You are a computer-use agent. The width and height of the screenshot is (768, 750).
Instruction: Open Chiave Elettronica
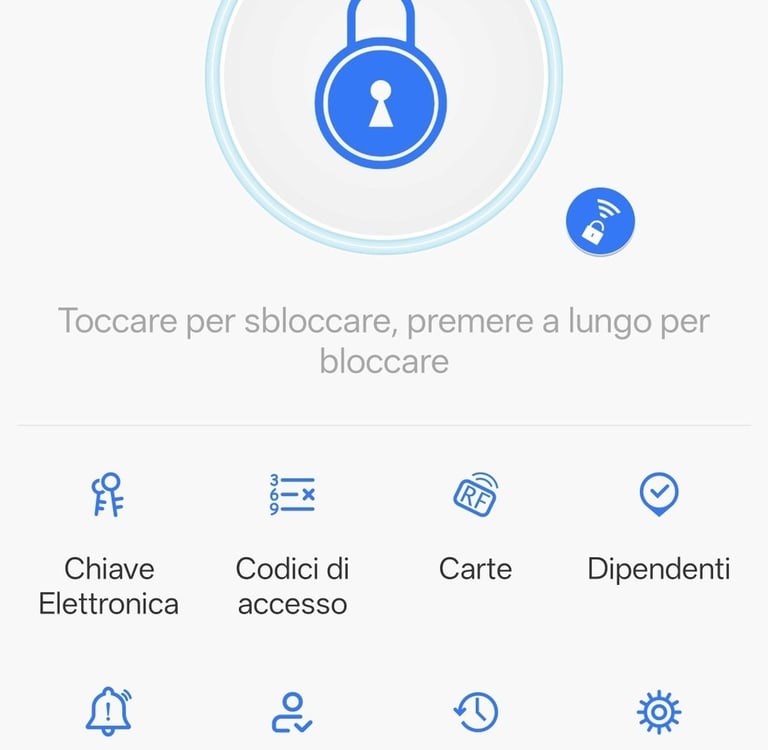pos(108,544)
